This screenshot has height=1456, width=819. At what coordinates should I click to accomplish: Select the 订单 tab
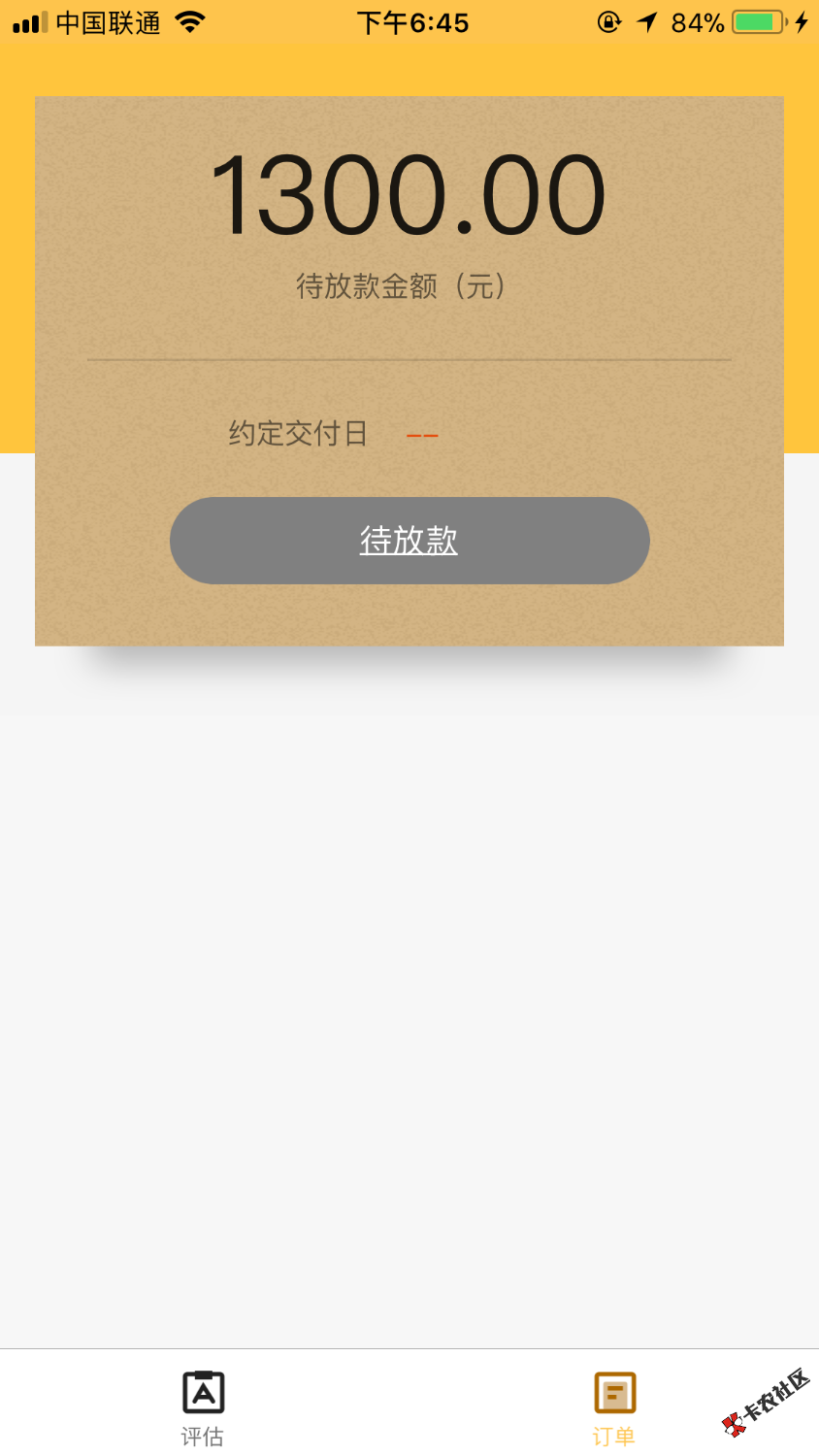[613, 1406]
